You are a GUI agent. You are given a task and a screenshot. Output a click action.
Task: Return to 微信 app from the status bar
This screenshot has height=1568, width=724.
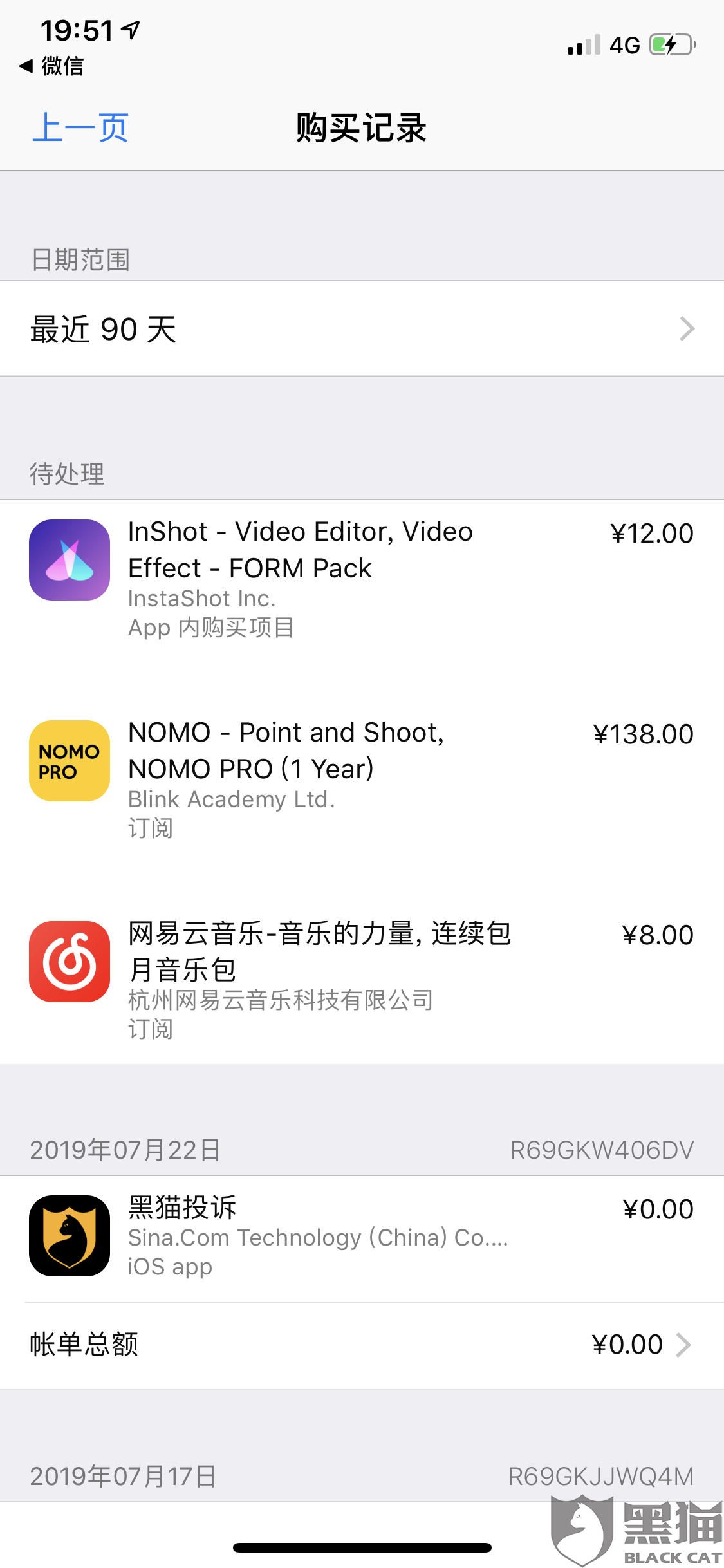pos(52,66)
